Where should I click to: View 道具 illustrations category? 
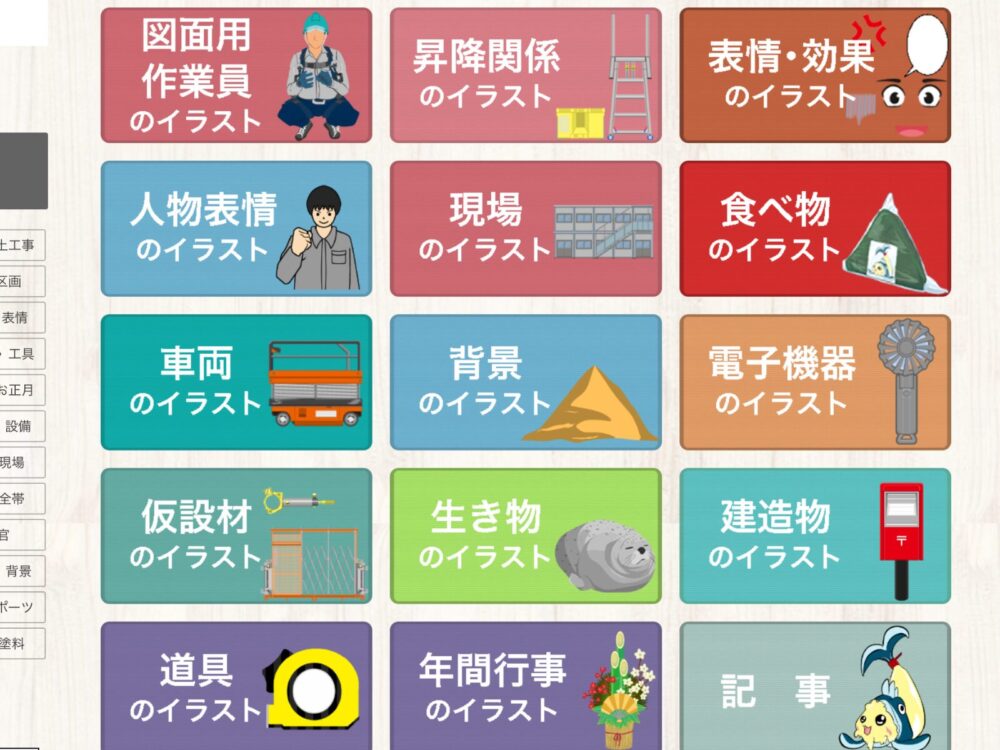tap(236, 688)
